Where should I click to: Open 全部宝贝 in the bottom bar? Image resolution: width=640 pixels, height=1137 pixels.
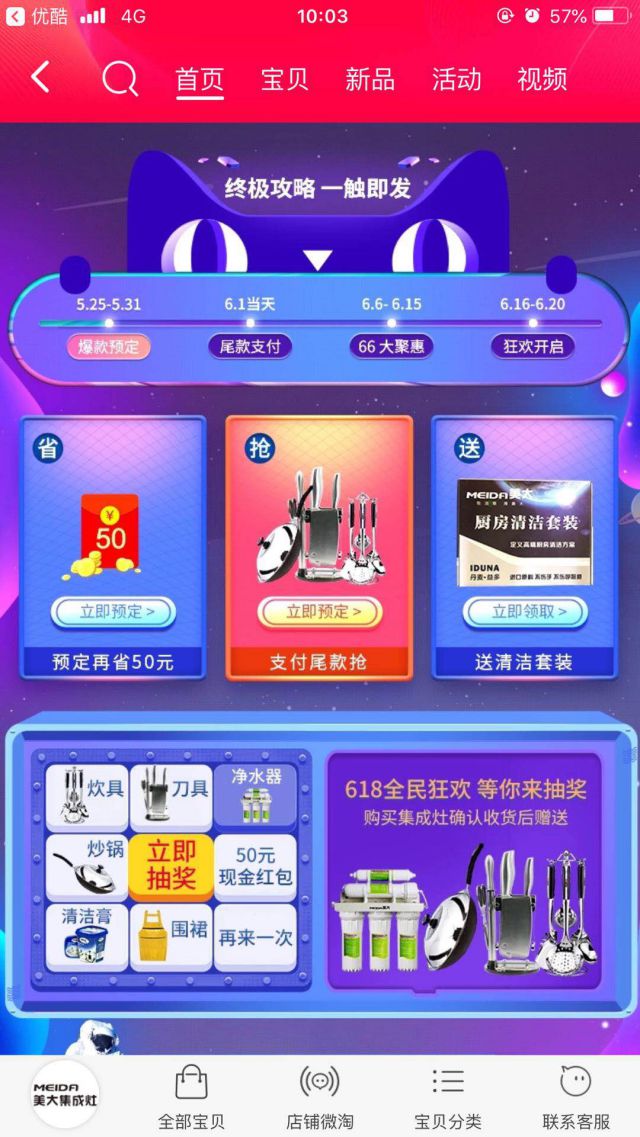[x=191, y=1096]
